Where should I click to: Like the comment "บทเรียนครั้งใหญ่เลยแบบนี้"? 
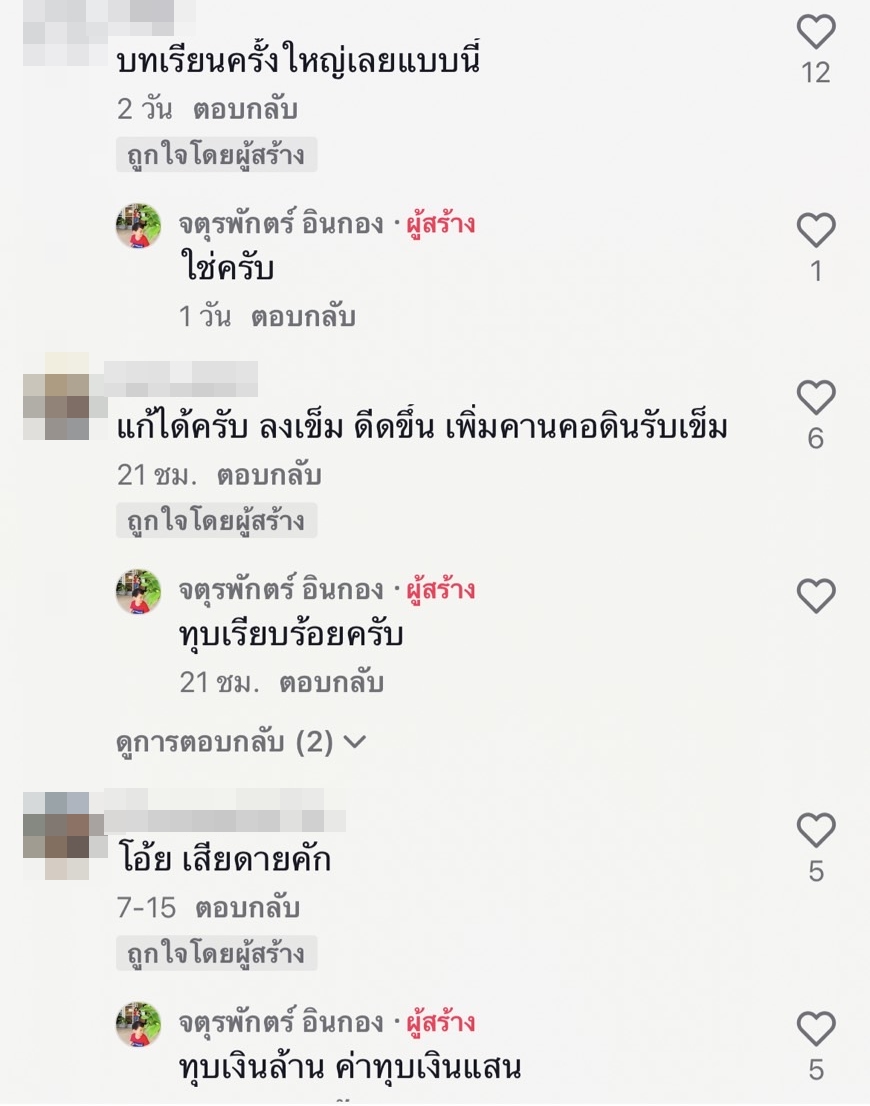(816, 33)
